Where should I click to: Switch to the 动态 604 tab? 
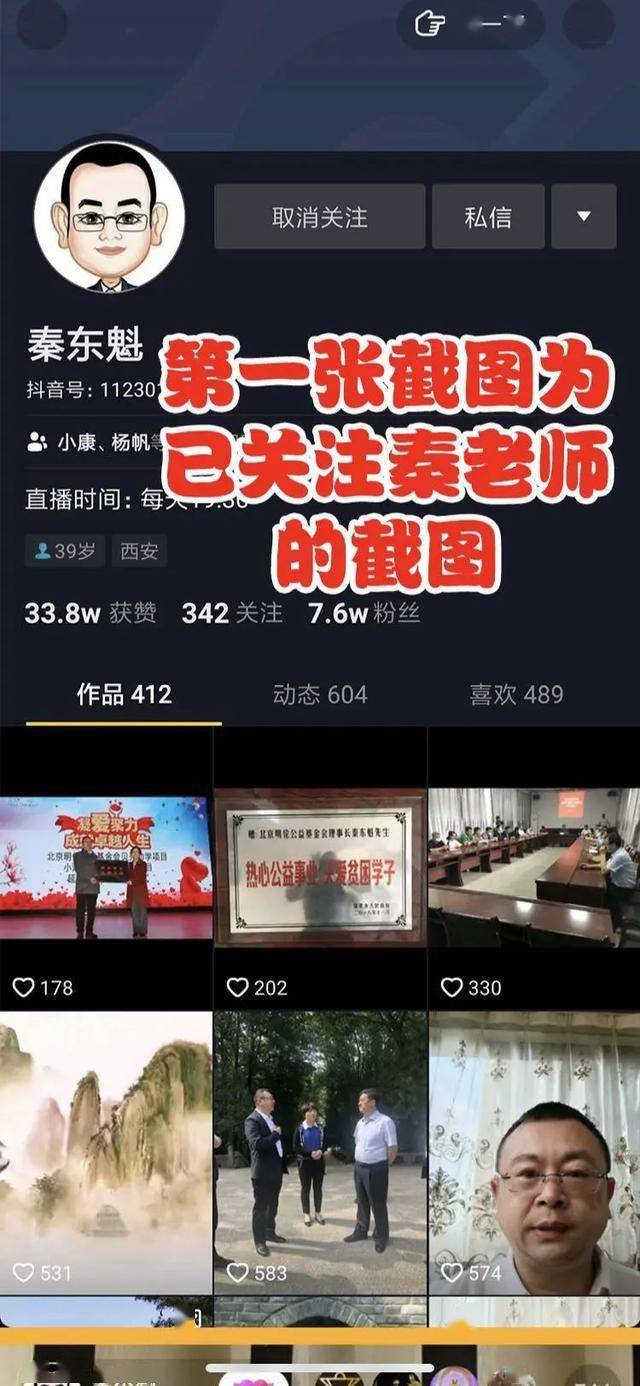(320, 695)
